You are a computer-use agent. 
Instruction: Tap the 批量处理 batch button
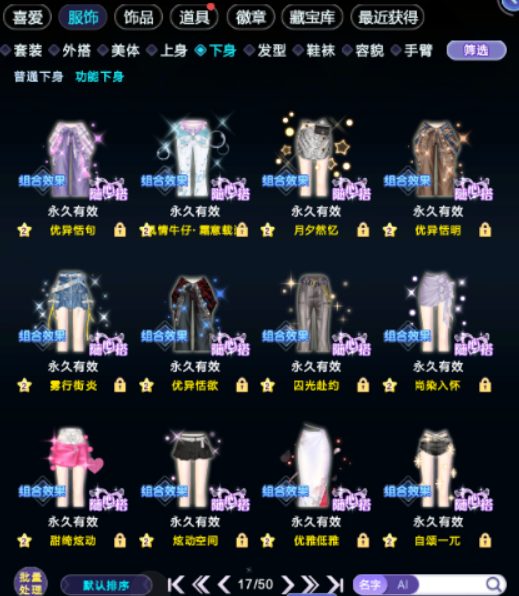click(30, 583)
